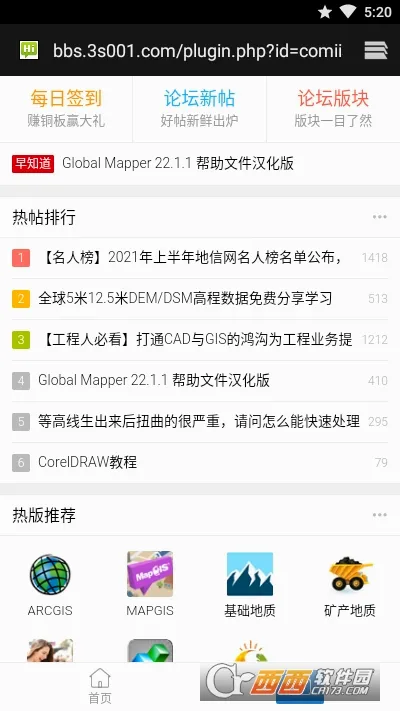
Task: Open the 矿产地质 board
Action: [350, 585]
